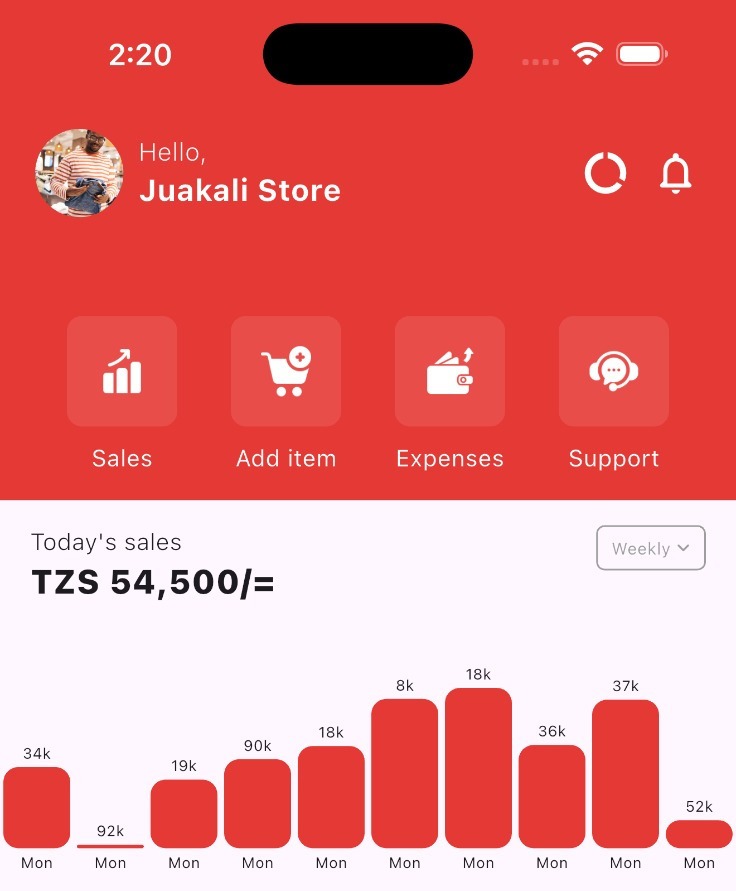
Task: Click the Wi-Fi signal icon
Action: (588, 54)
